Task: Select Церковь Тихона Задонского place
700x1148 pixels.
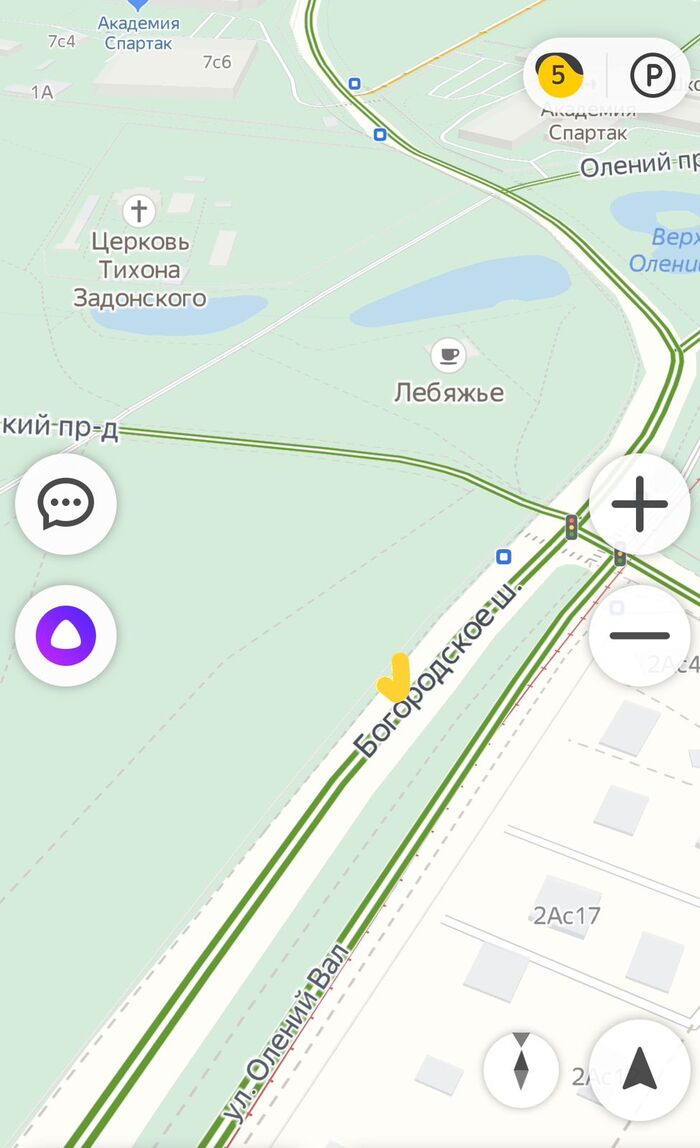Action: click(x=139, y=212)
